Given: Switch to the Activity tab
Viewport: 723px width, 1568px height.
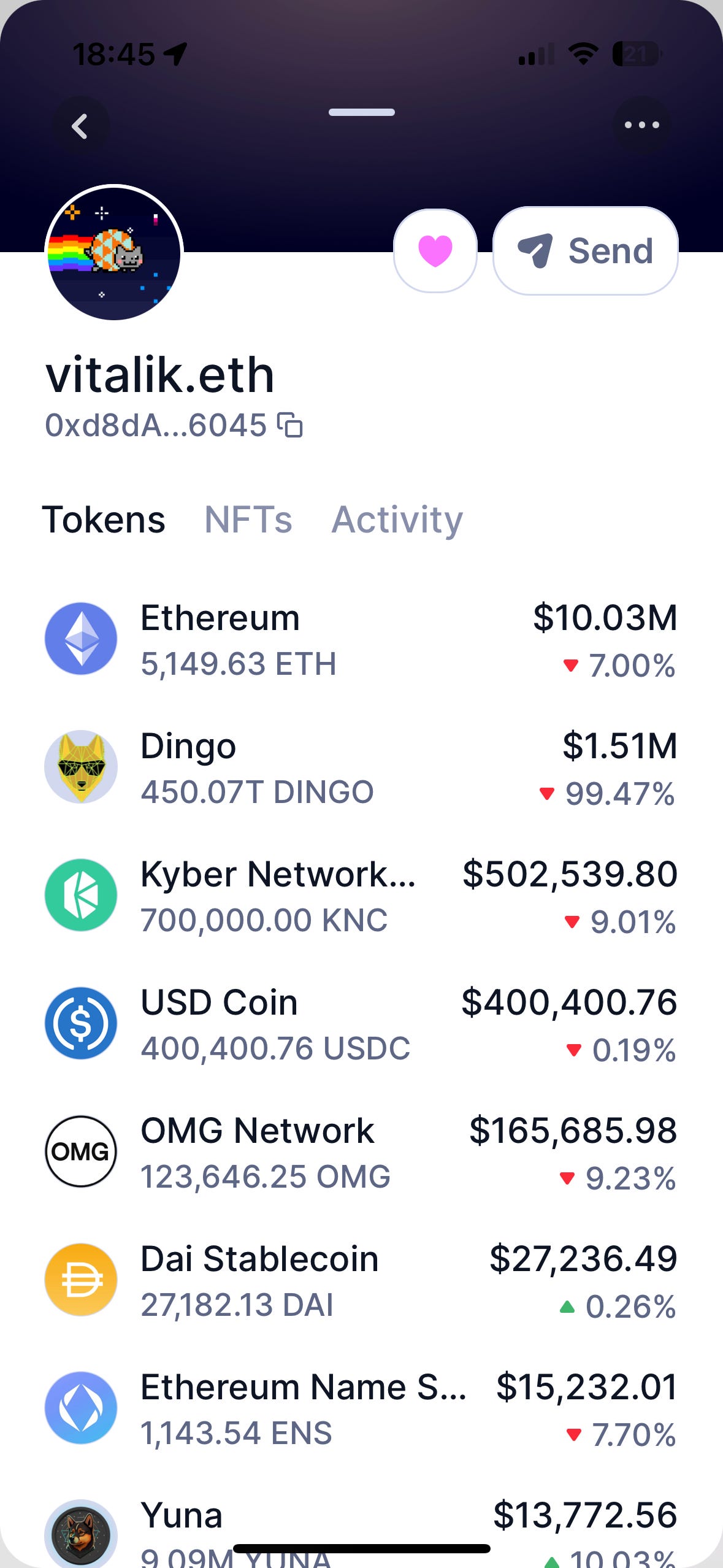Looking at the screenshot, I should coord(397,520).
